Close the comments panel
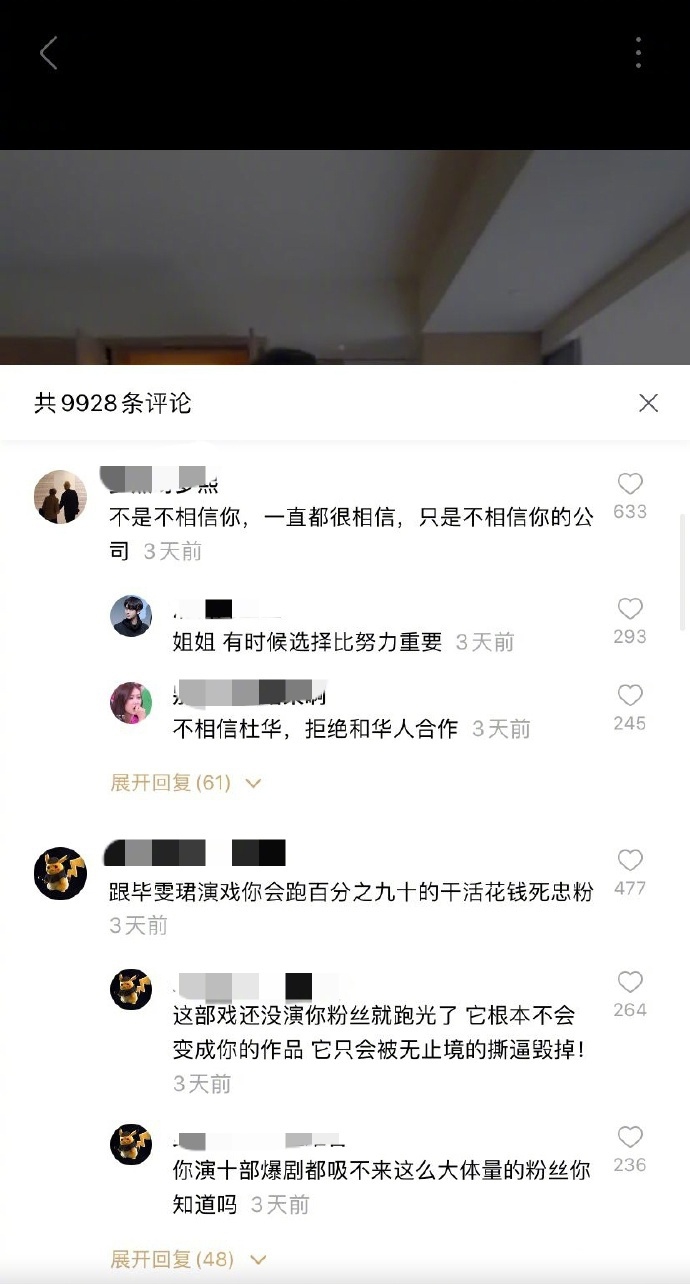 (648, 403)
